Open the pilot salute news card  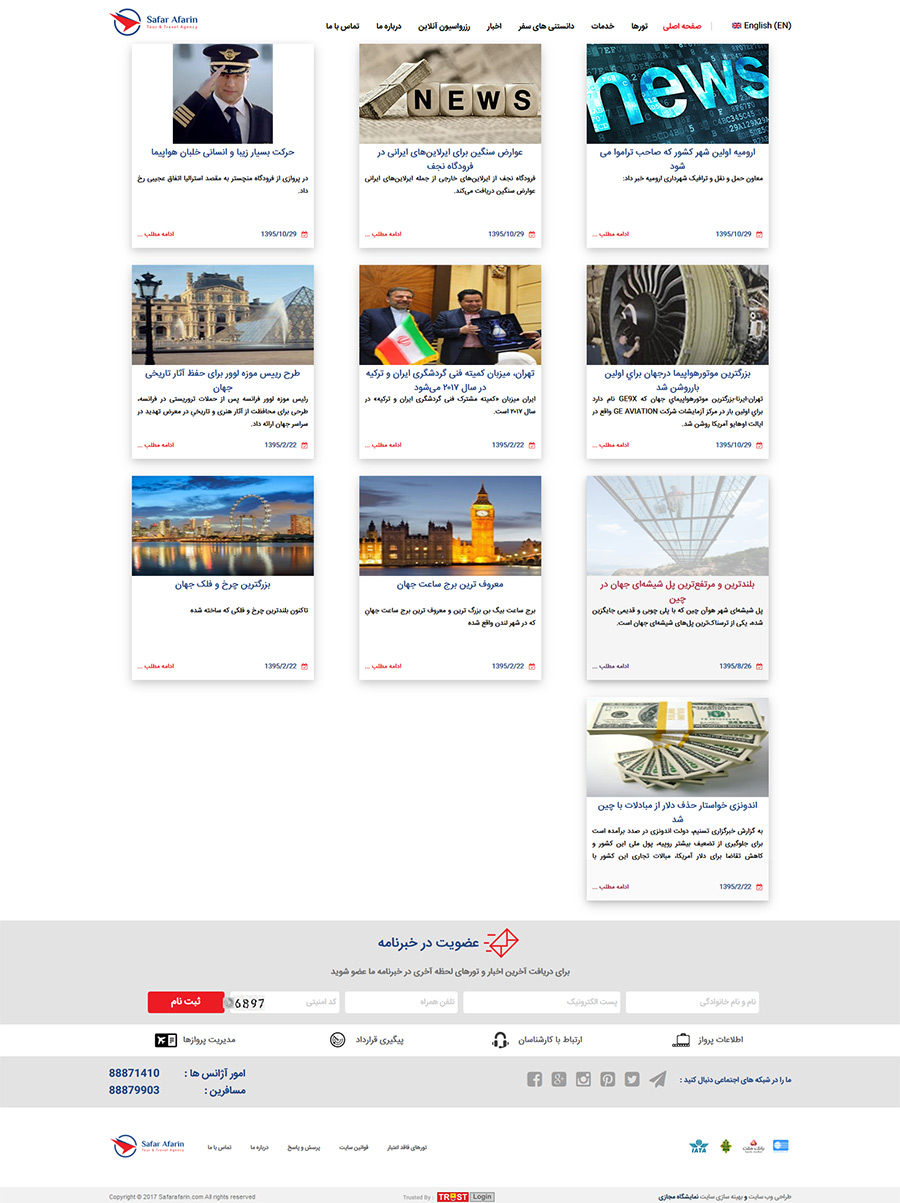[222, 152]
